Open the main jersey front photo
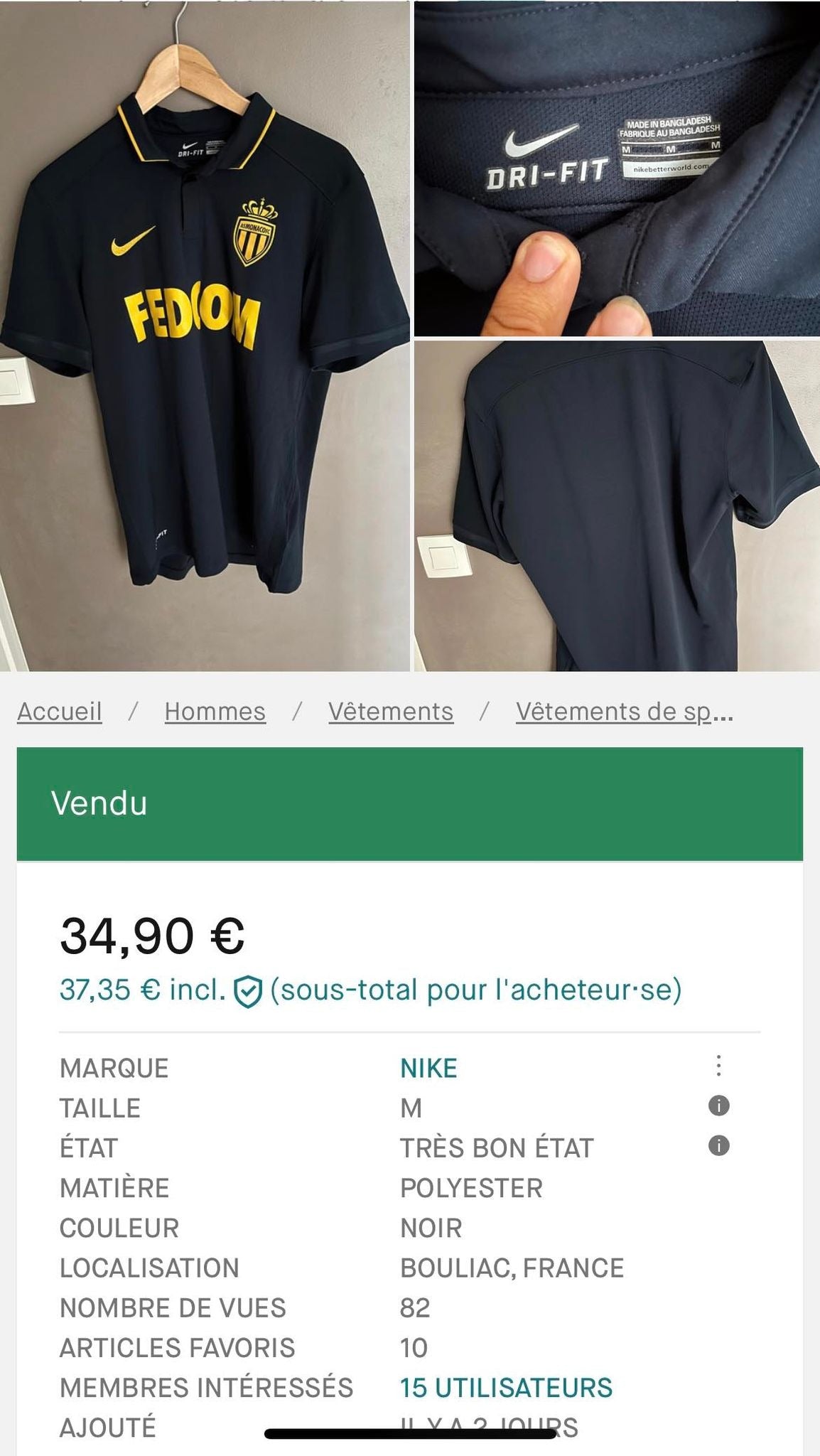This screenshot has width=820, height=1456. pos(205,336)
